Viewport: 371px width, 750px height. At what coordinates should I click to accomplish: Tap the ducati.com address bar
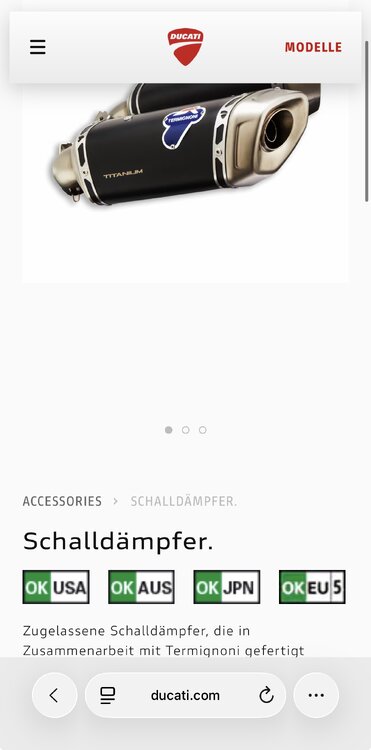186,695
